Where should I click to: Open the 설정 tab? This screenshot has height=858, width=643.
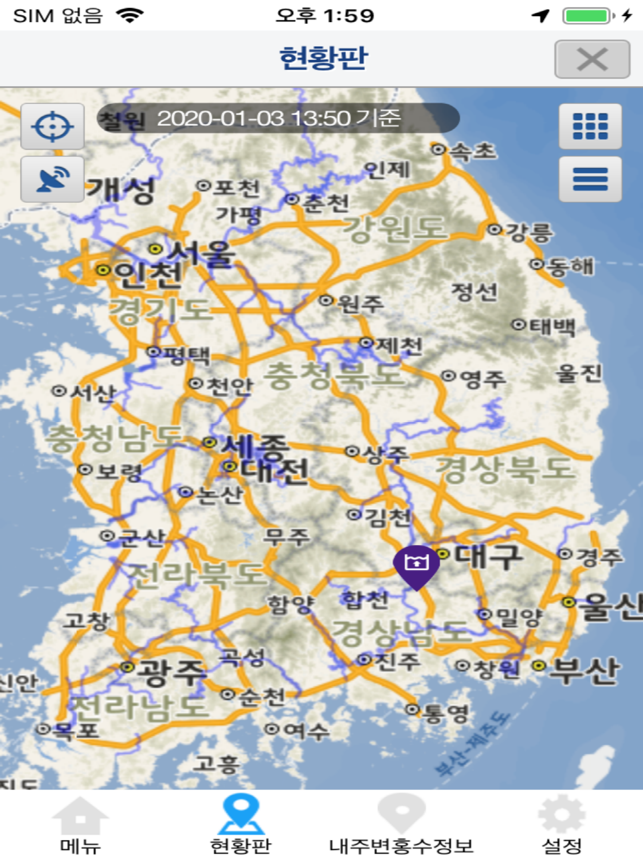(561, 825)
